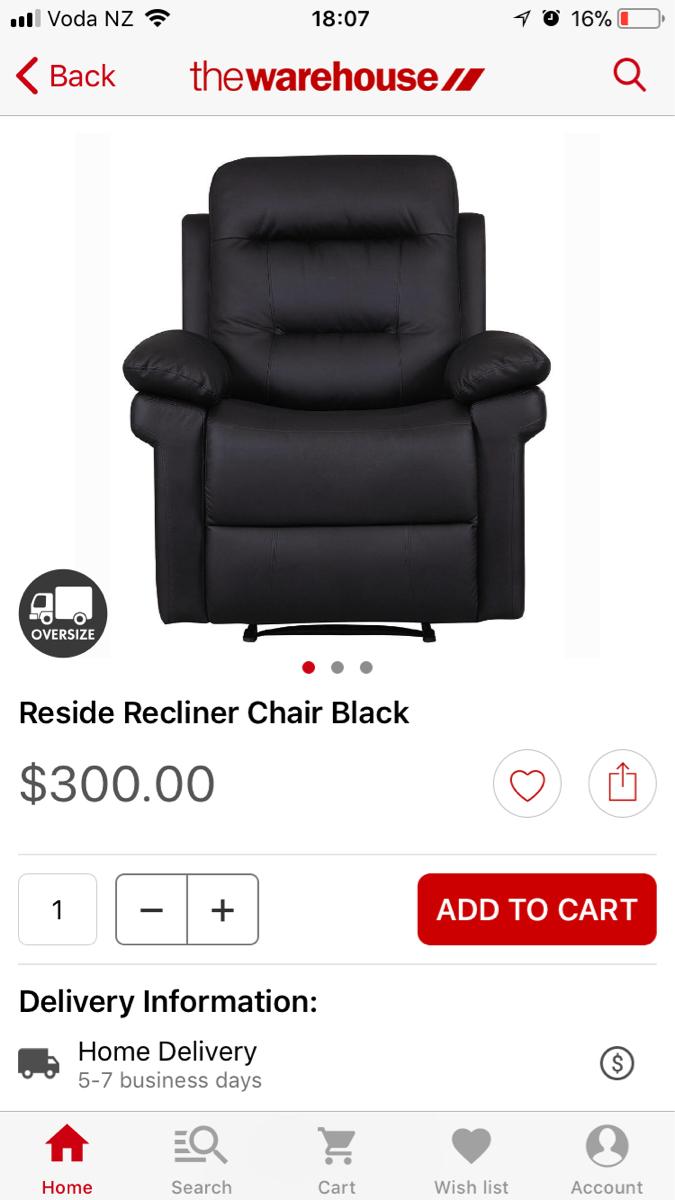Open the Cart tab
This screenshot has height=1200, width=675.
pos(337,1160)
